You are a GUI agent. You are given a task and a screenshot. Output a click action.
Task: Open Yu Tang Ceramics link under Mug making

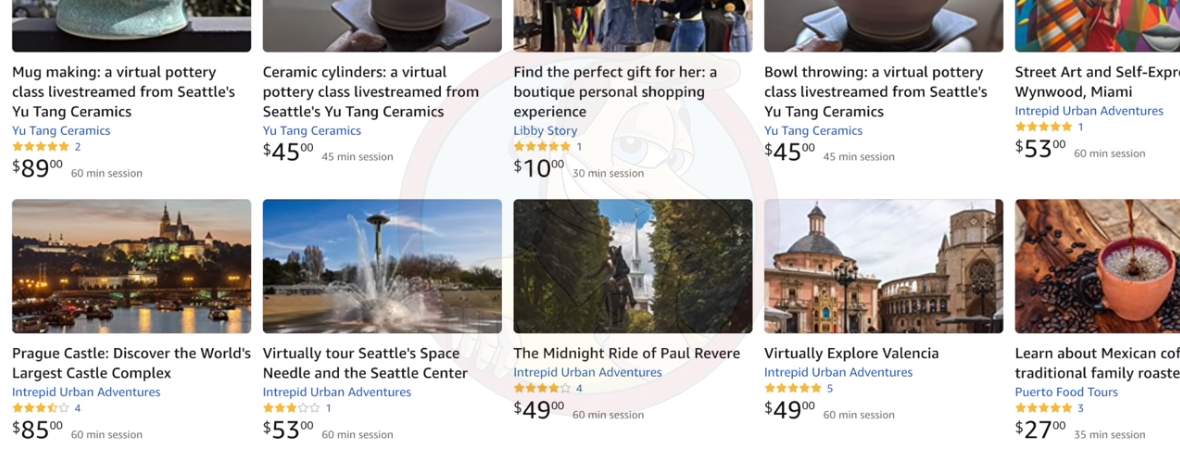pyautogui.click(x=61, y=131)
